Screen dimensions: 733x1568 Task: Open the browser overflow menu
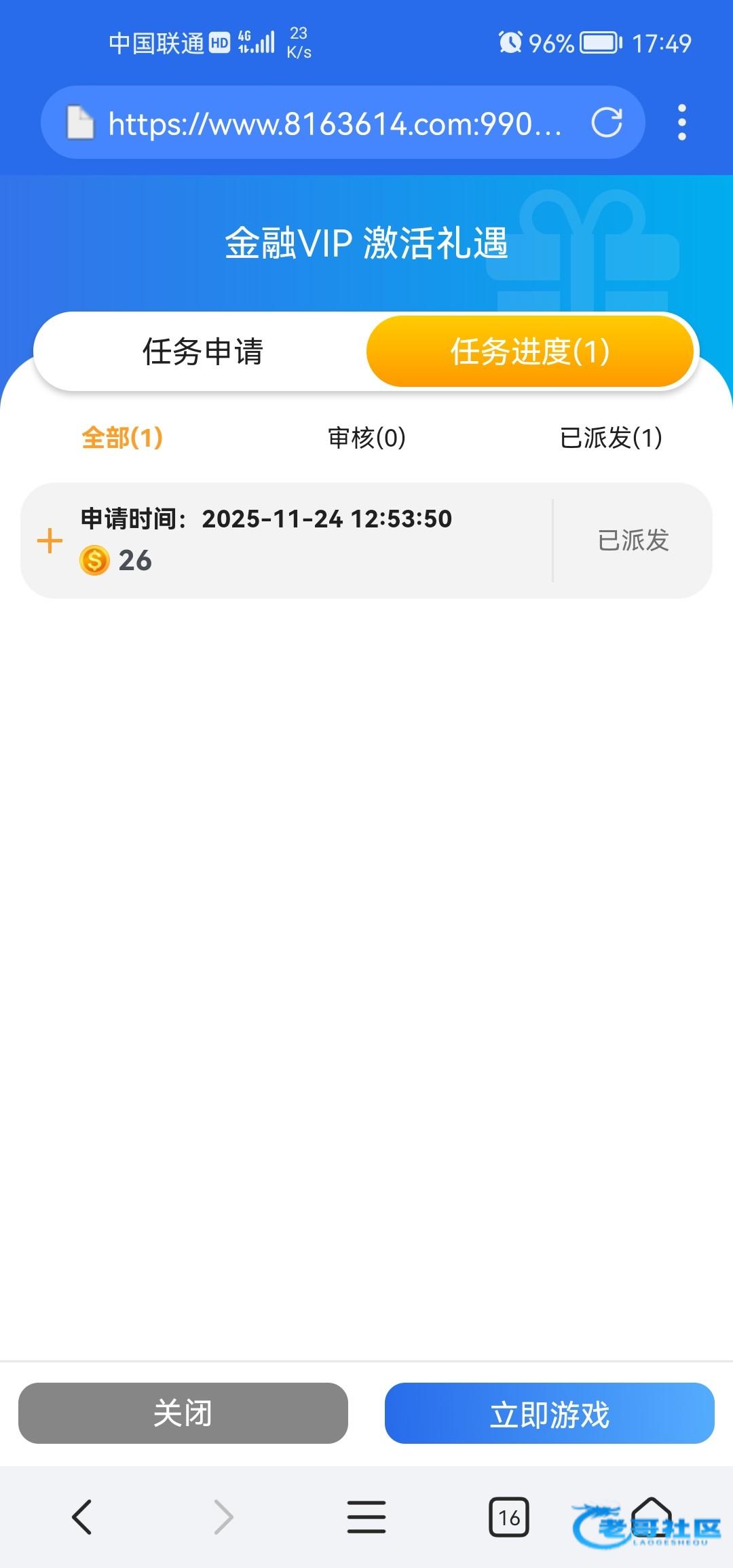pyautogui.click(x=681, y=123)
